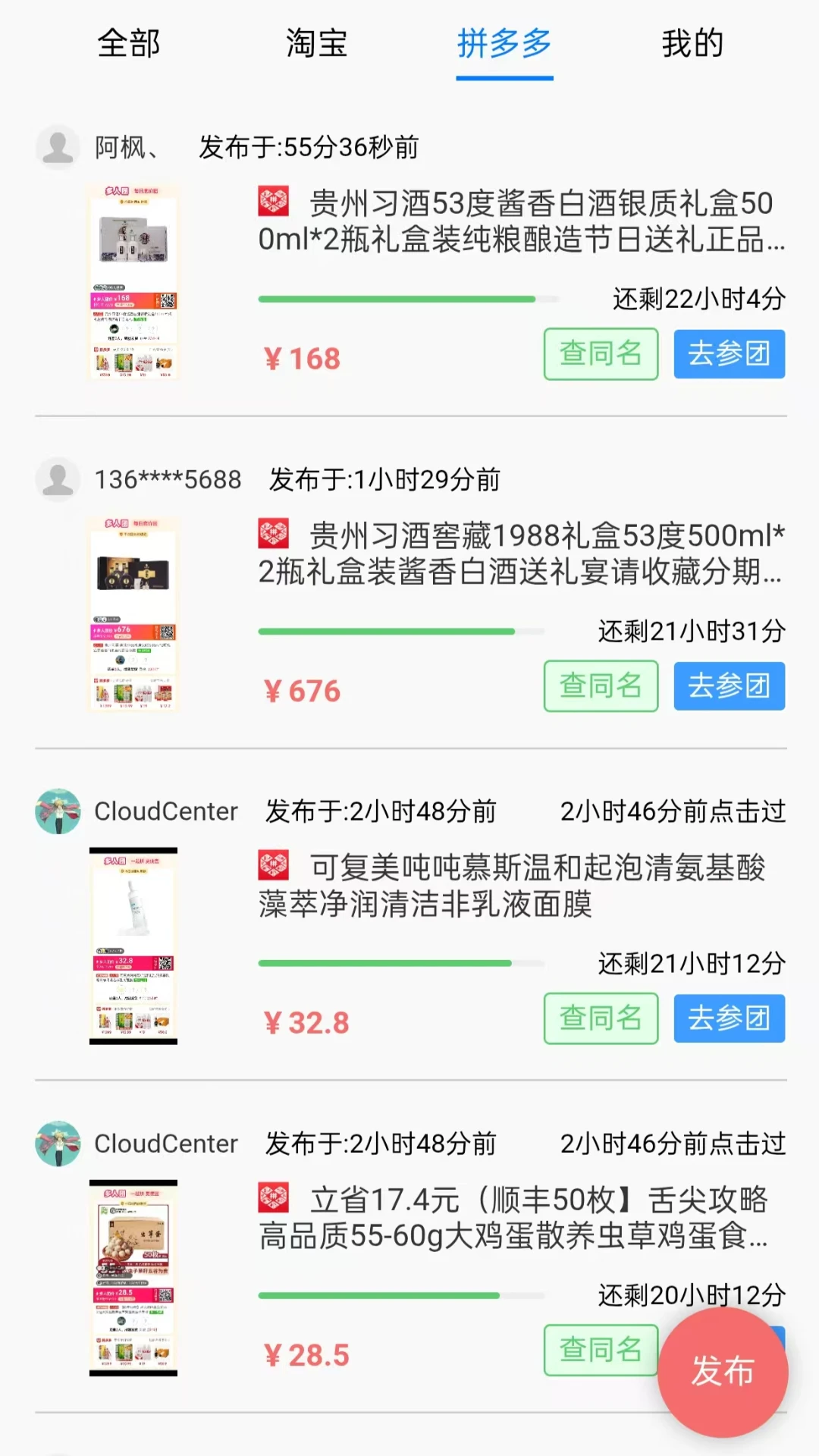
Task: Tap 查同名 for the ¥28.5 虫草鸡蛋 listing
Action: coord(599,1351)
